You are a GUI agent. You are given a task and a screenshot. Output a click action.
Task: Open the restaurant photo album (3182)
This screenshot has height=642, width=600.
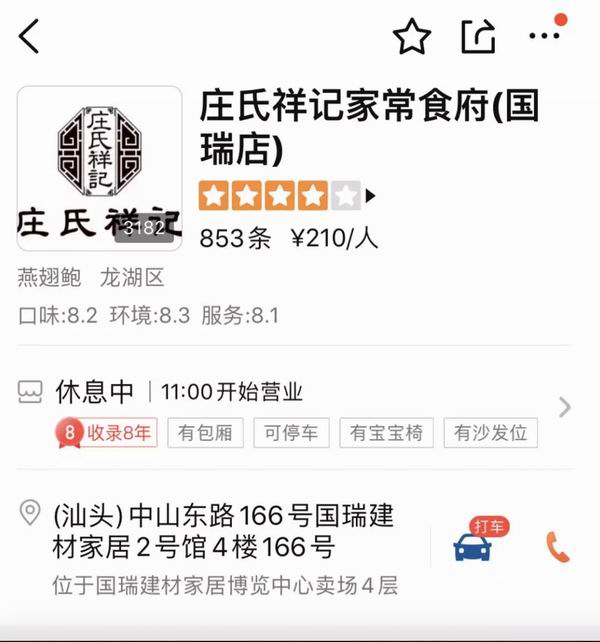pos(100,168)
